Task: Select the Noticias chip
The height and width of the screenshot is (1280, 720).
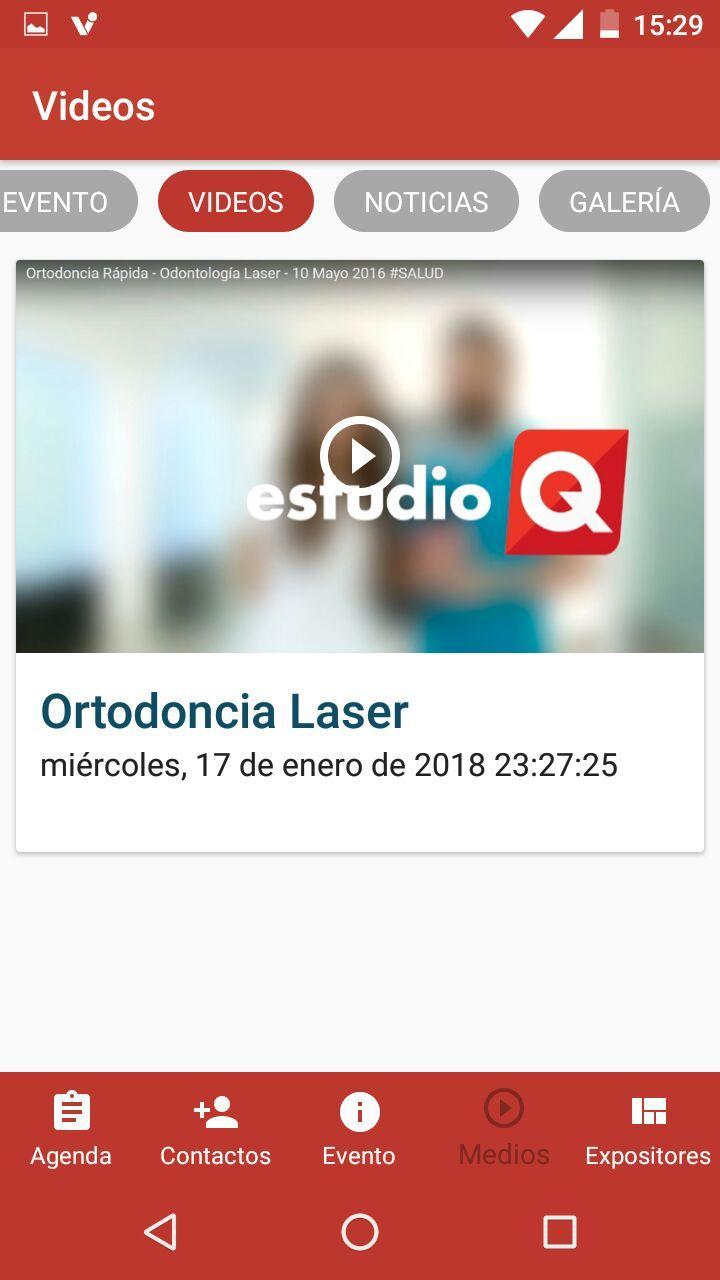Action: pyautogui.click(x=426, y=202)
